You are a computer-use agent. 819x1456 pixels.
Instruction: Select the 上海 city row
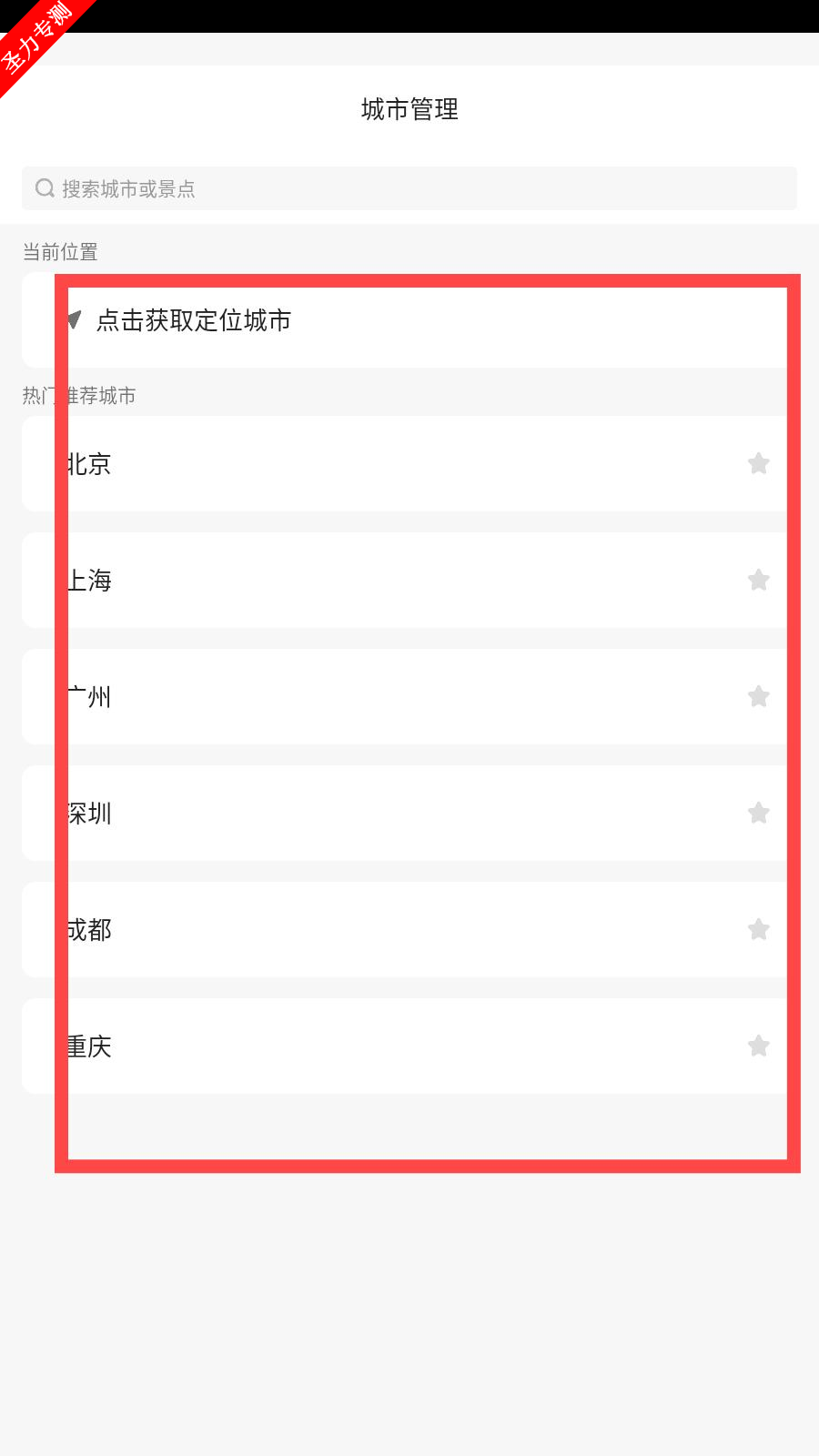click(409, 581)
